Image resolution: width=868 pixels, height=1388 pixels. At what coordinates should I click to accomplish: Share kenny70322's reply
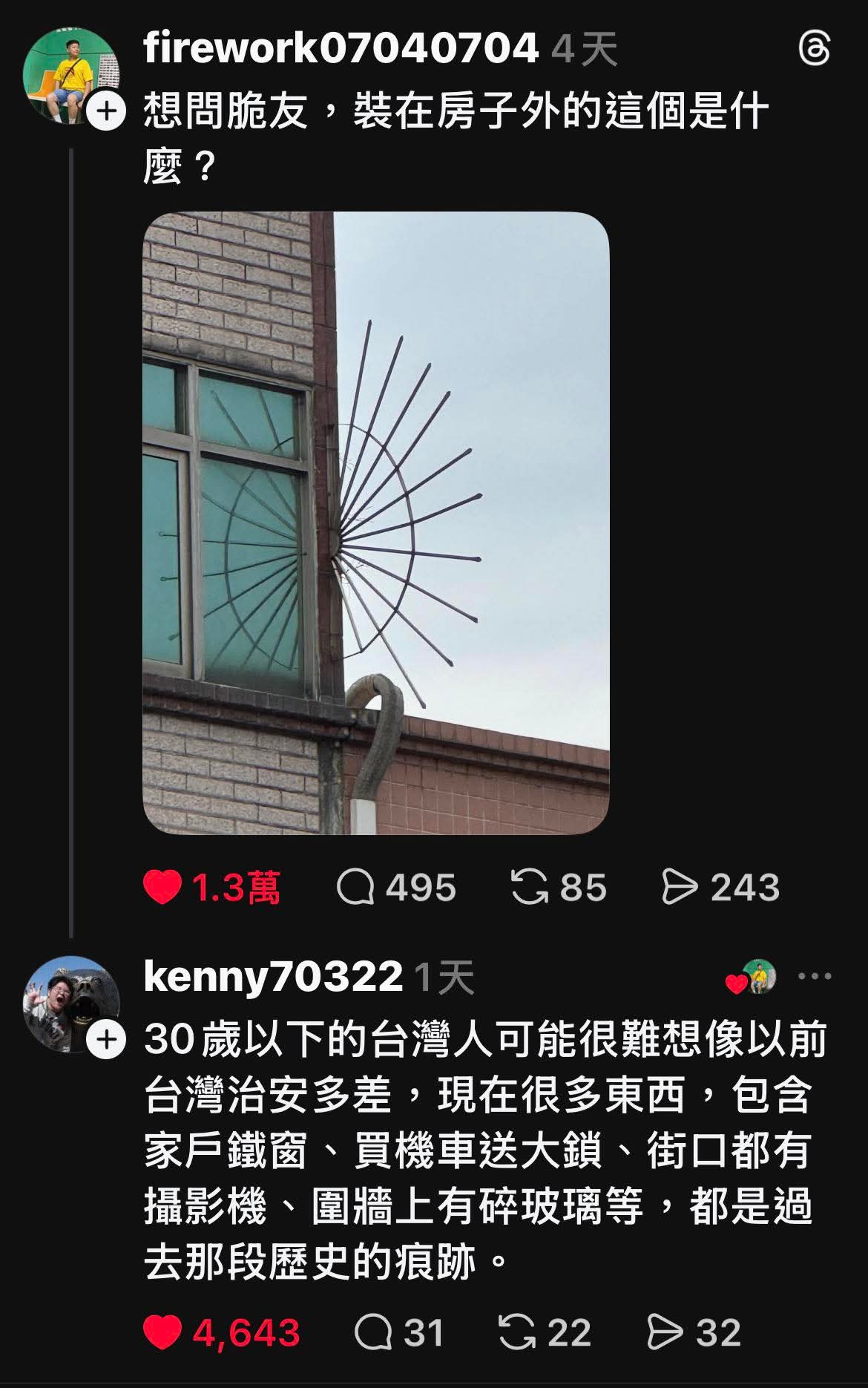(x=665, y=1332)
